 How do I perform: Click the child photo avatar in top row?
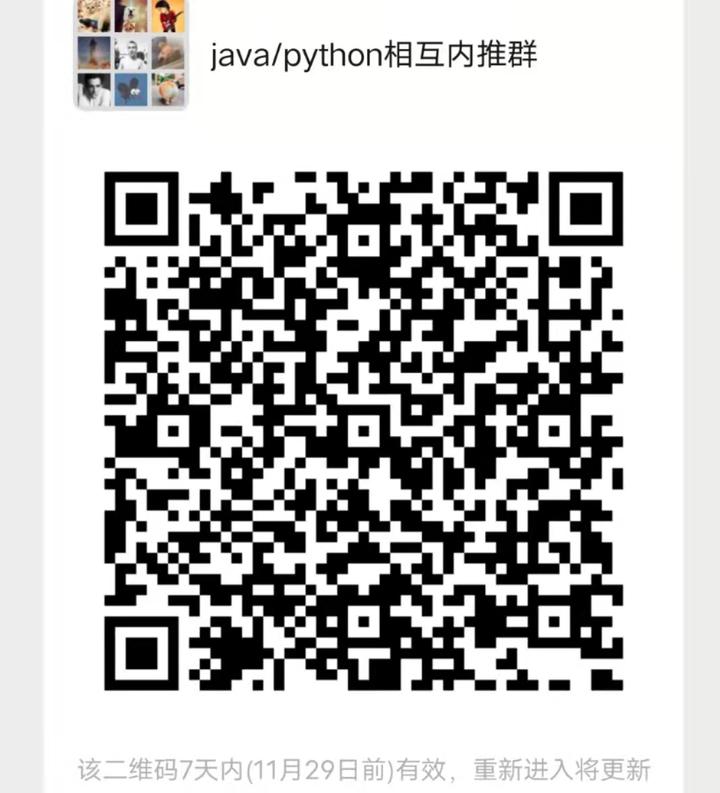pos(168,14)
